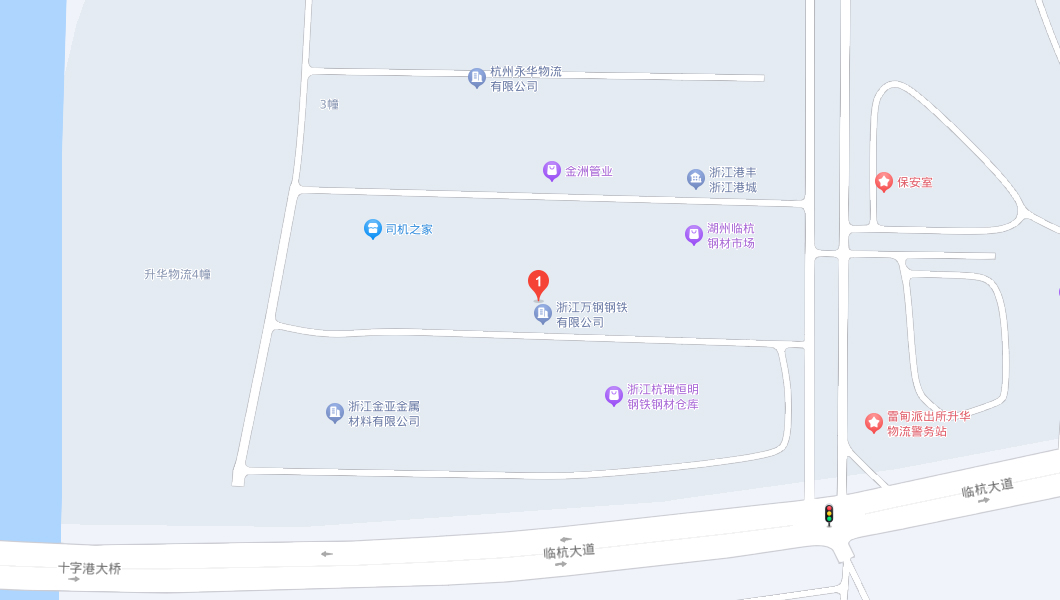Tap the 保安室 point of interest

pos(884,182)
